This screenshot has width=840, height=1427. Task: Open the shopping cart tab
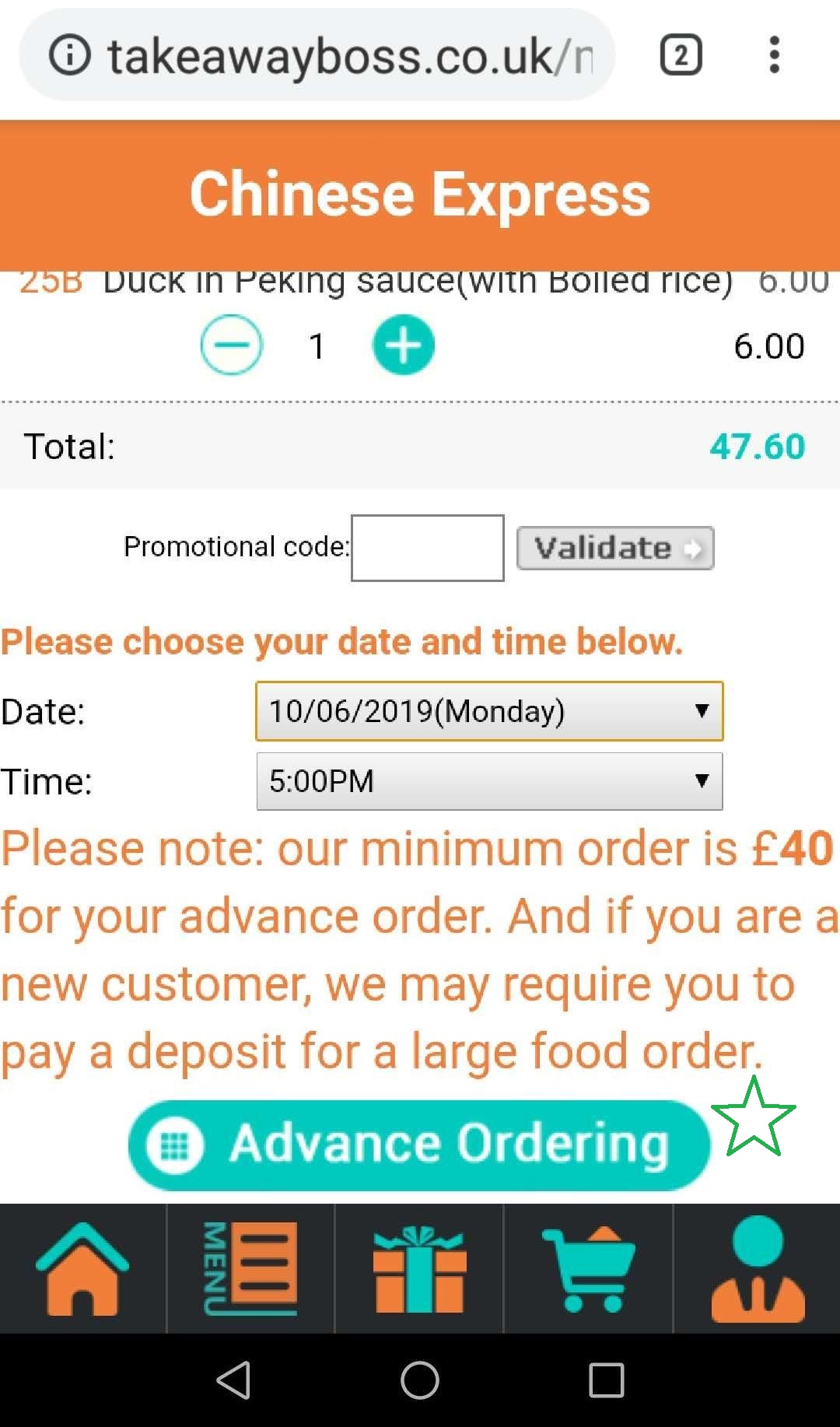point(589,1268)
